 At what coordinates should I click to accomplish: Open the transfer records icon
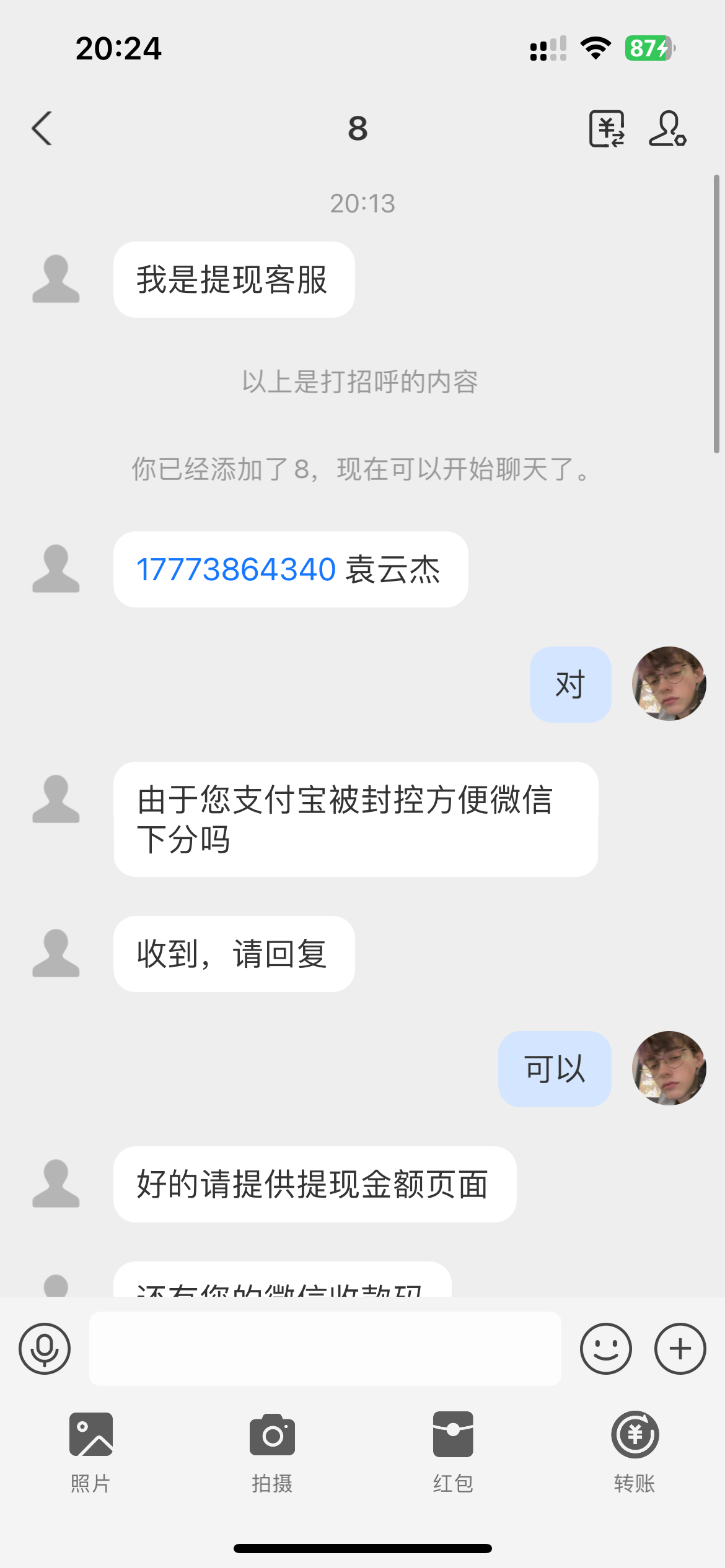click(x=606, y=129)
